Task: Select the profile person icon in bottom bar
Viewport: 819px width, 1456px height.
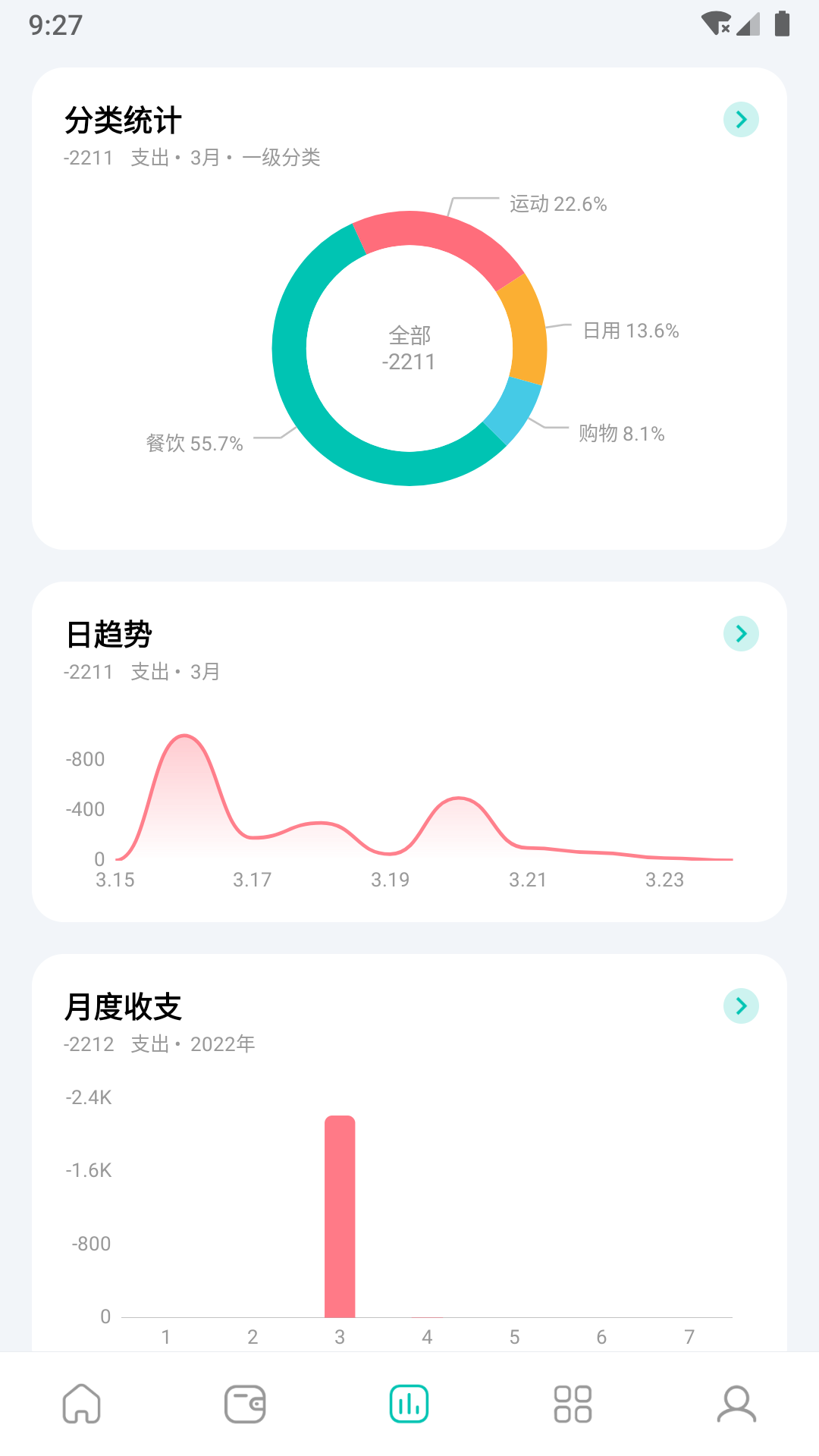Action: pyautogui.click(x=736, y=1403)
